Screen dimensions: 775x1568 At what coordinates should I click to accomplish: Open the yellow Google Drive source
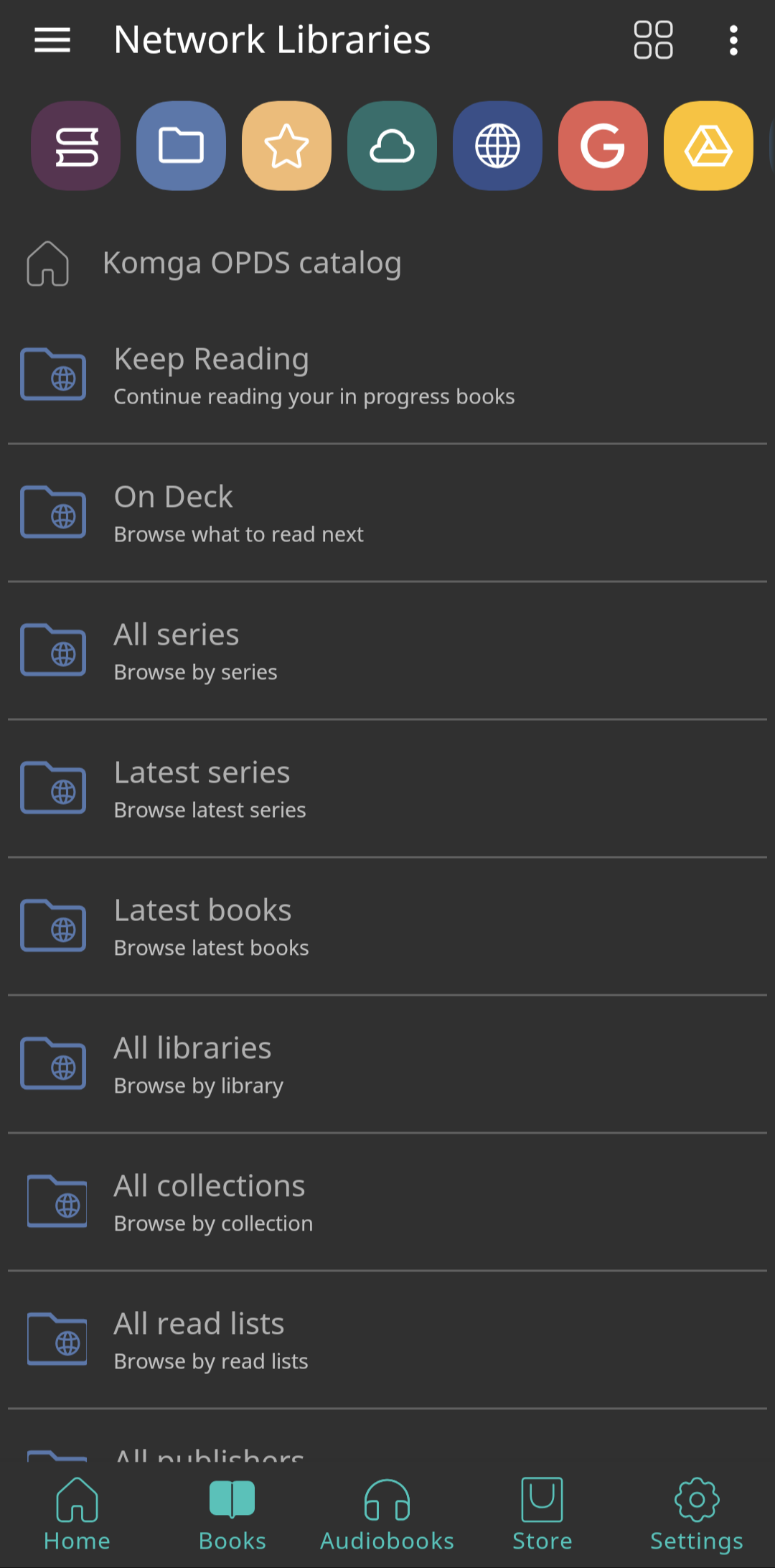[708, 146]
